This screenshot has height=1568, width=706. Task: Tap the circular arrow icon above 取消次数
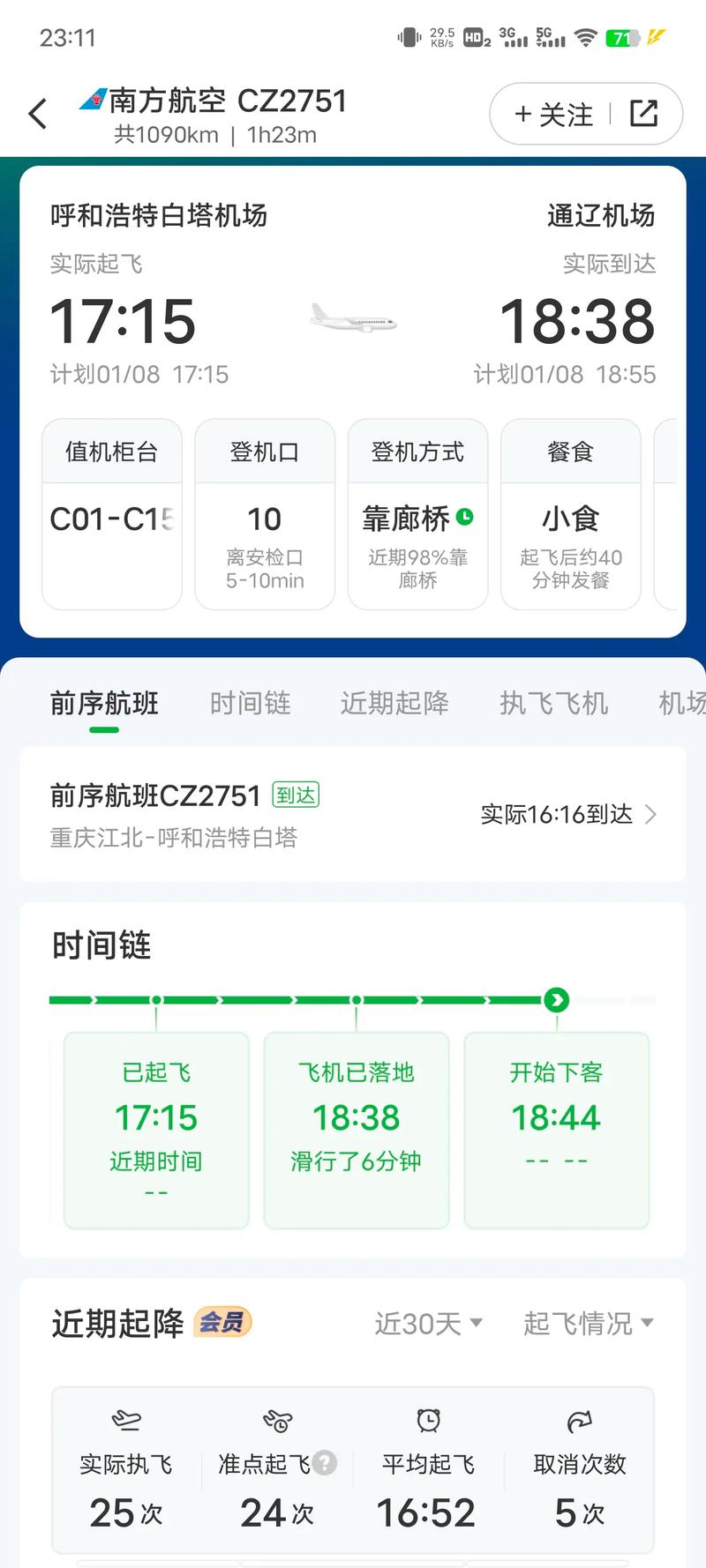581,1422
